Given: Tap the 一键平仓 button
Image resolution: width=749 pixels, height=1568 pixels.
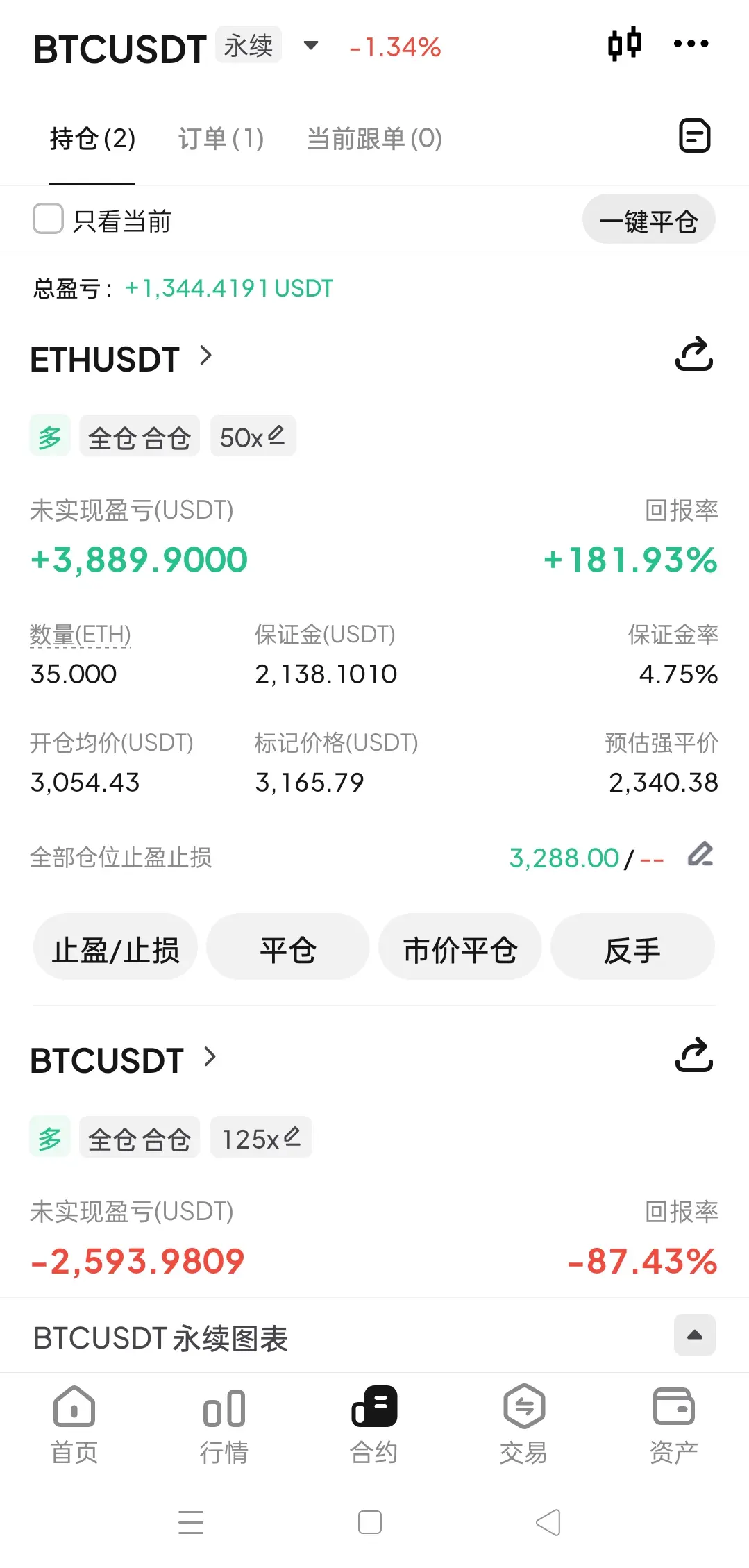Looking at the screenshot, I should pos(648,219).
